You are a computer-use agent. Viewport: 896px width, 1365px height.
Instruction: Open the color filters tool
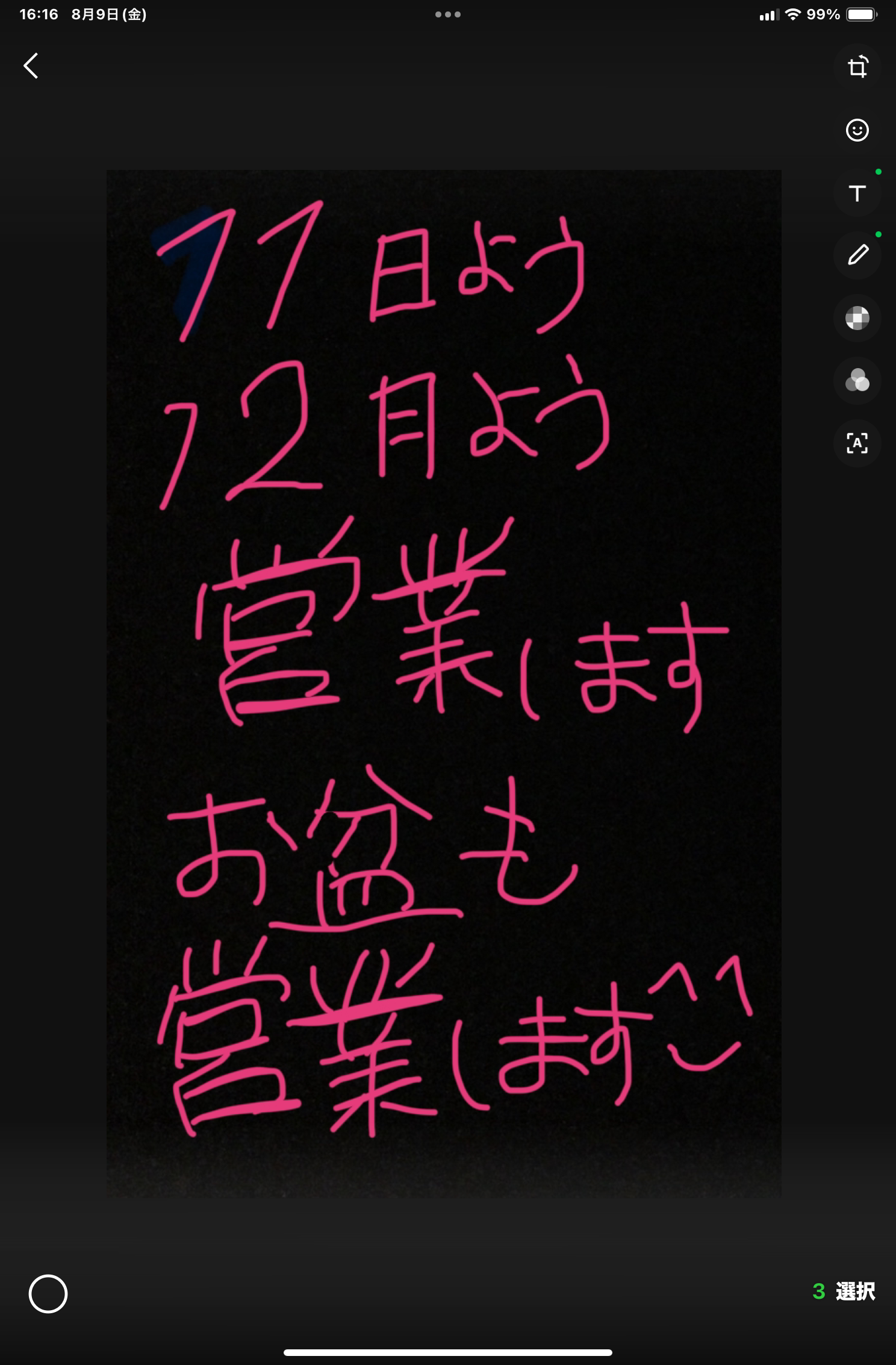point(857,381)
